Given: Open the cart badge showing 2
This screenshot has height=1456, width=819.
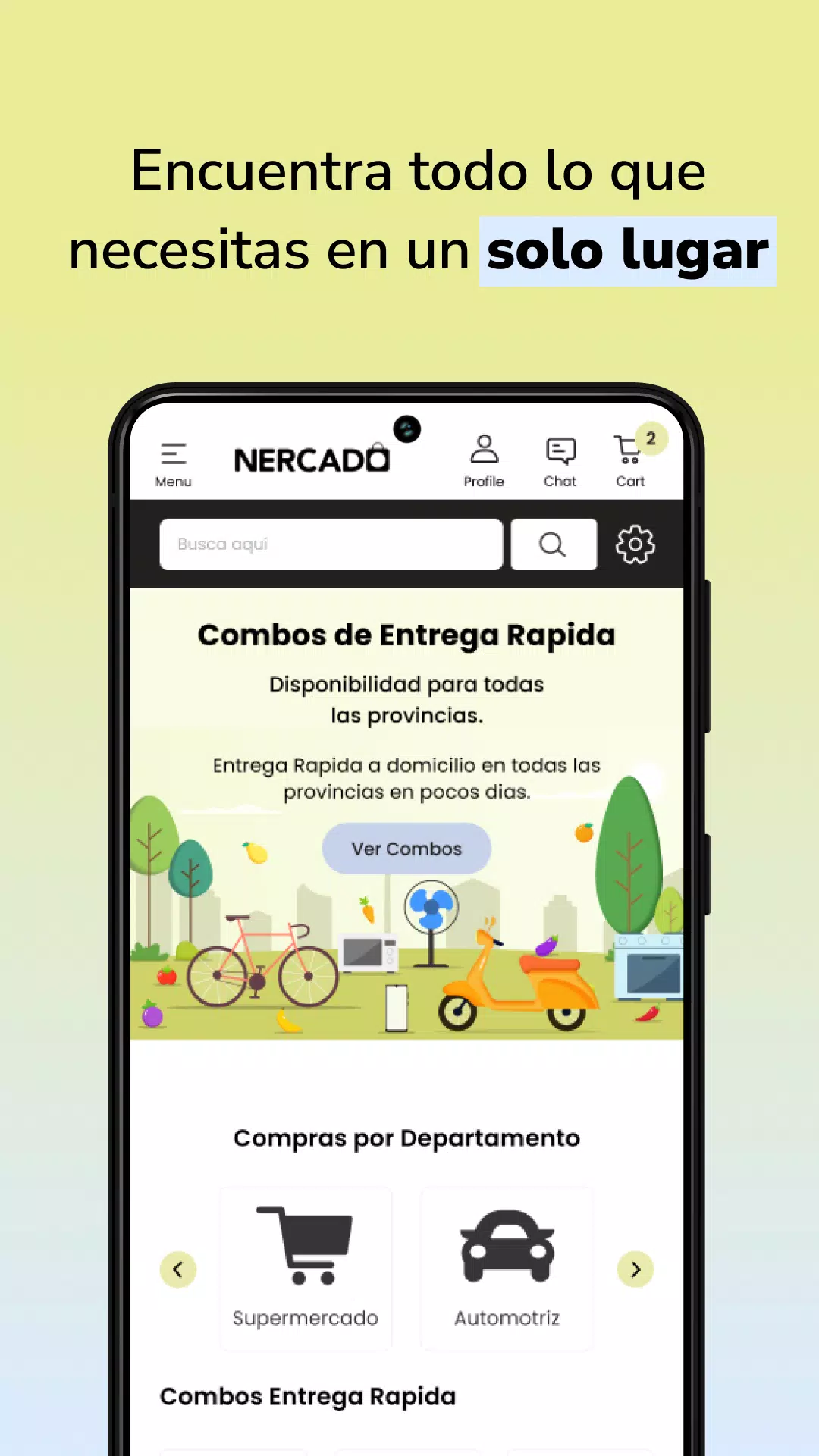Looking at the screenshot, I should (x=650, y=438).
